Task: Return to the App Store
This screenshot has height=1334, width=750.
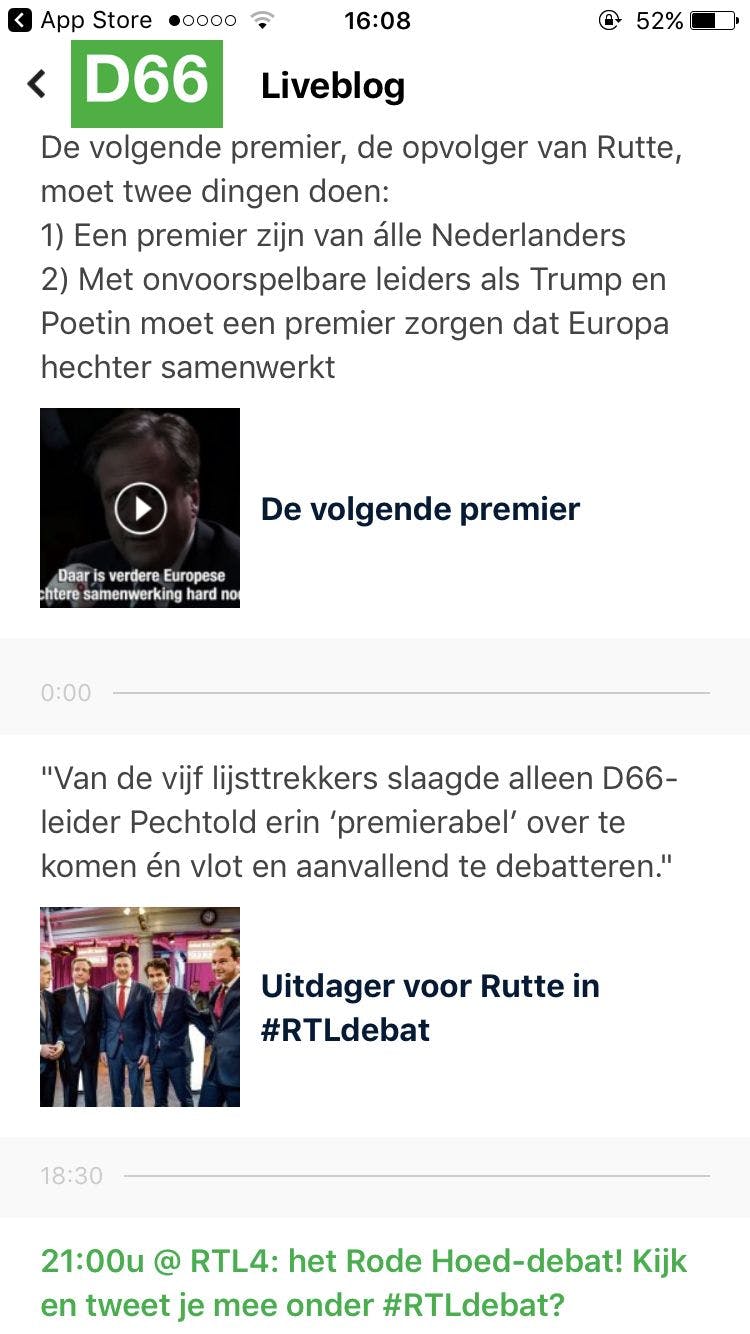Action: 80,20
